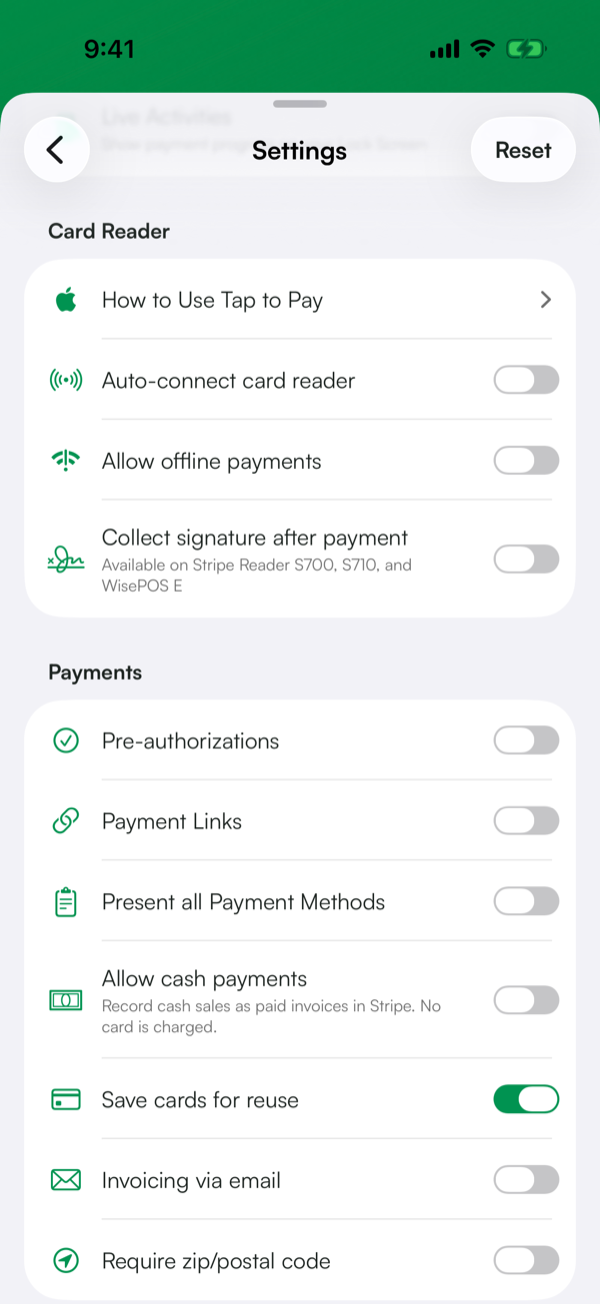Viewport: 600px width, 1304px height.
Task: Enable Pre-authorizations switch
Action: tap(526, 741)
